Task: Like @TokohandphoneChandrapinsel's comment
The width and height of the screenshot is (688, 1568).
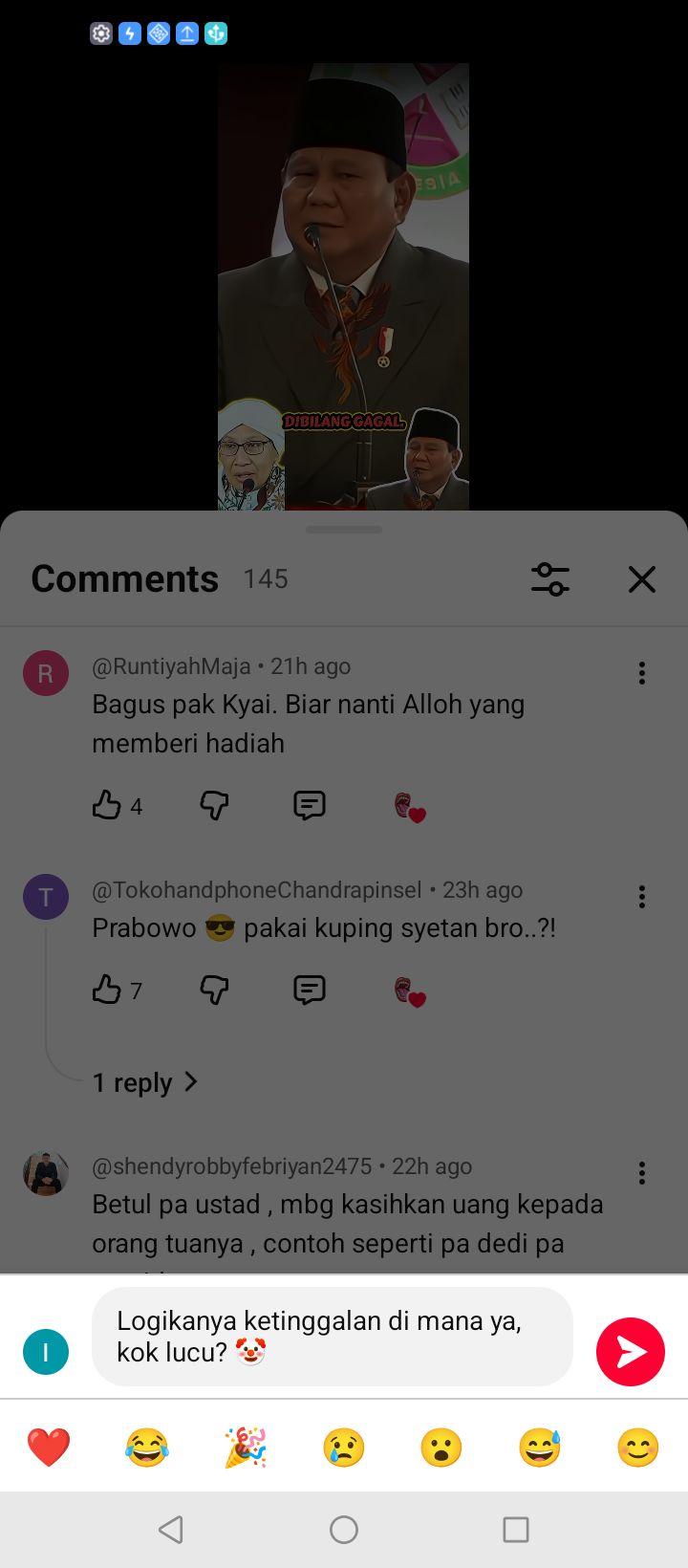Action: click(106, 990)
